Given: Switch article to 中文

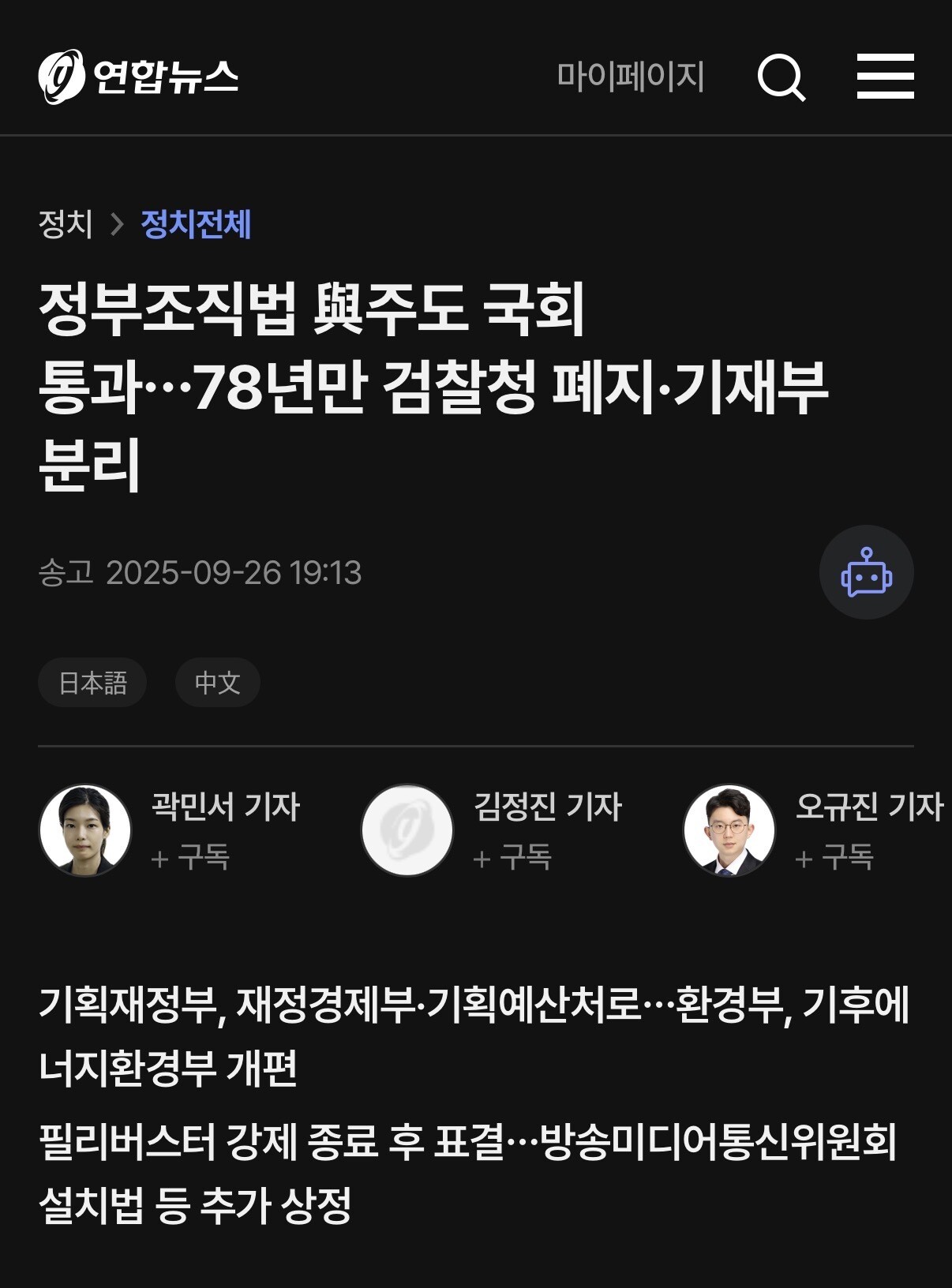Looking at the screenshot, I should coord(217,683).
